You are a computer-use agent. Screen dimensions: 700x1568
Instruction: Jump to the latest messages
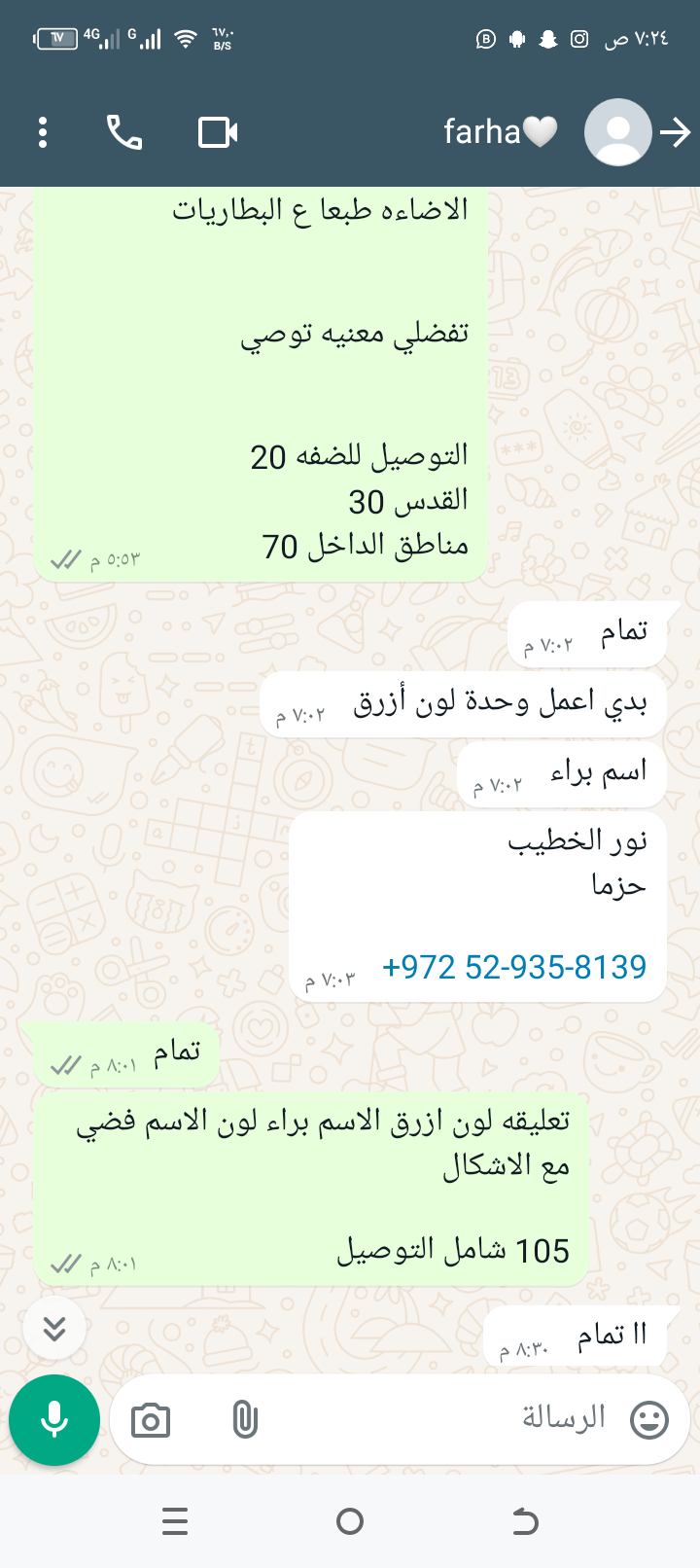54,1328
